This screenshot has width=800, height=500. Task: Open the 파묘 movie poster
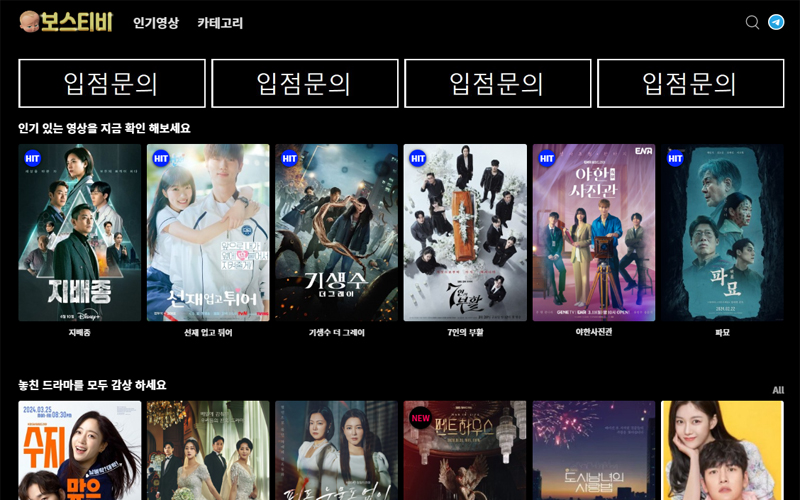point(722,232)
